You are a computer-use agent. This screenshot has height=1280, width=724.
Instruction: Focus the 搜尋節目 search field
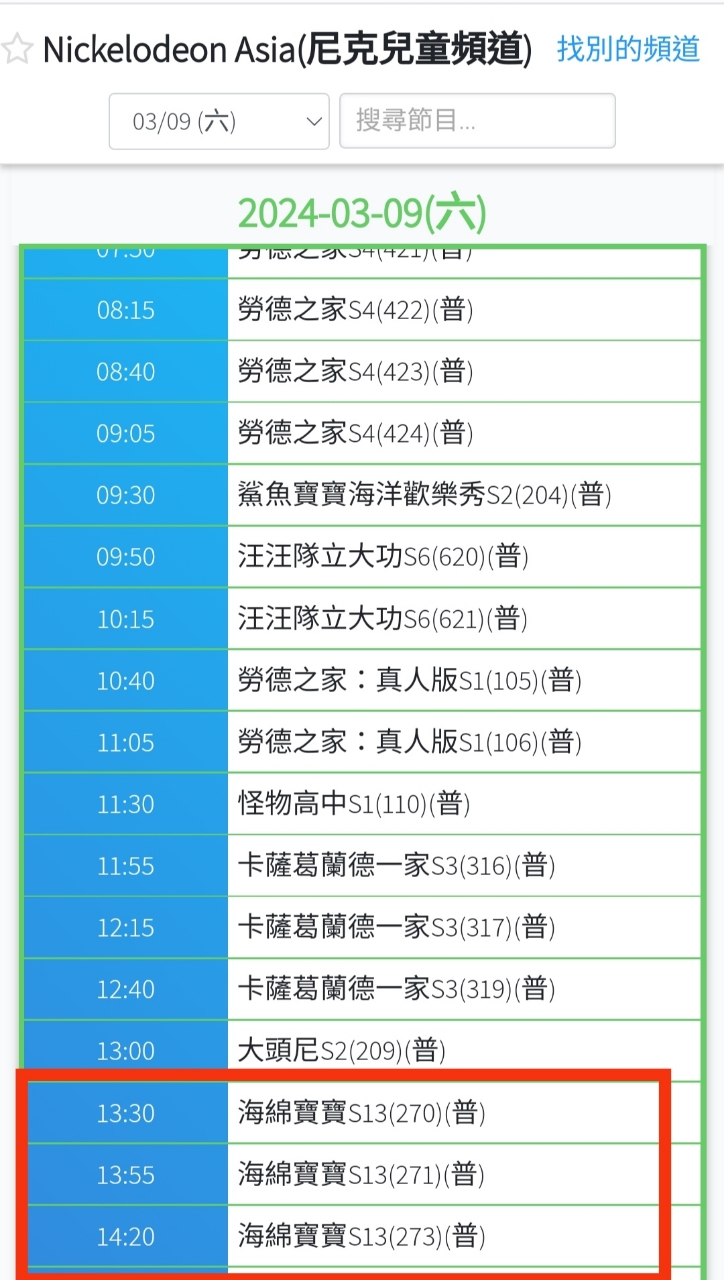click(x=477, y=121)
